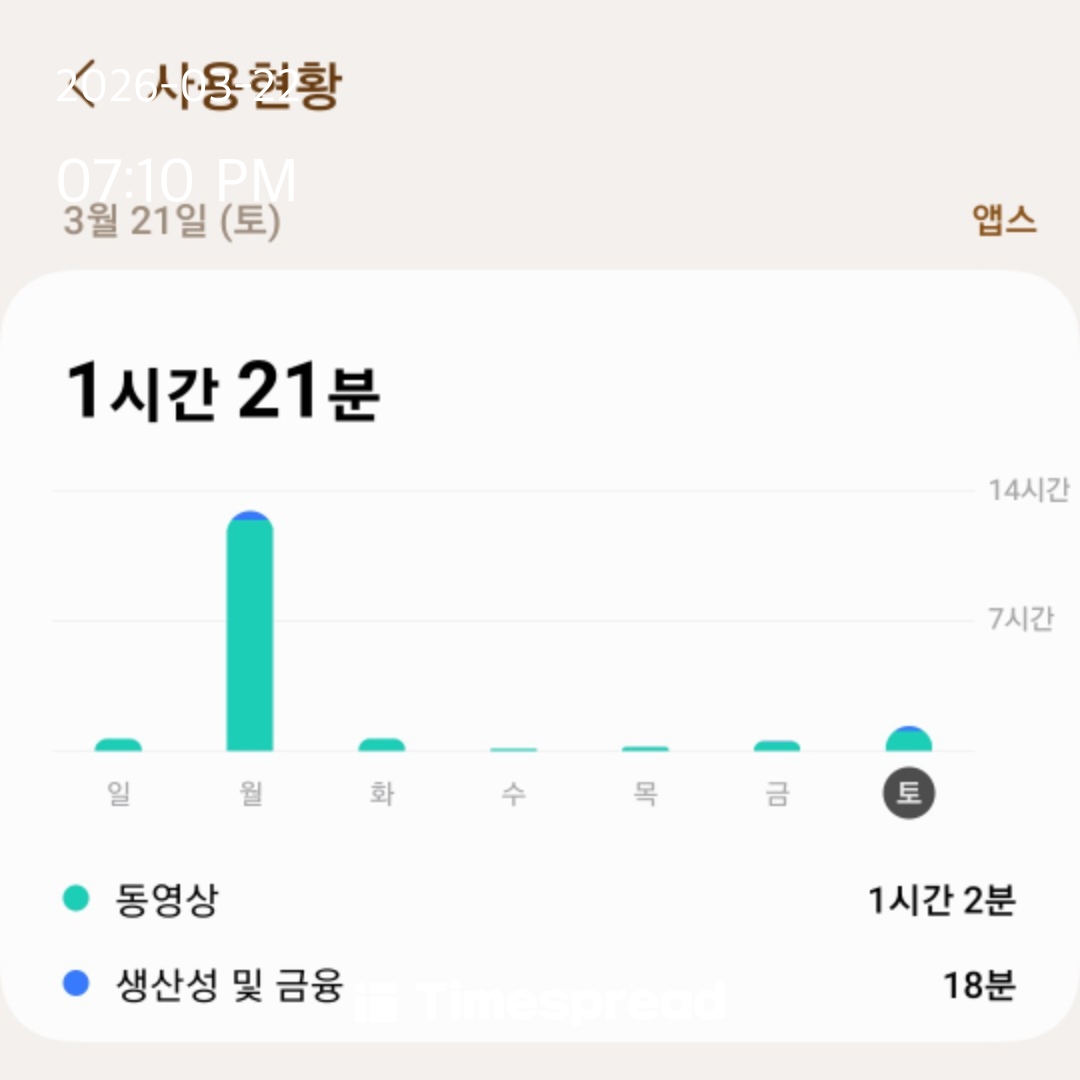Screen dimensions: 1080x1080
Task: Tap the highlighted 토 day
Action: [908, 794]
